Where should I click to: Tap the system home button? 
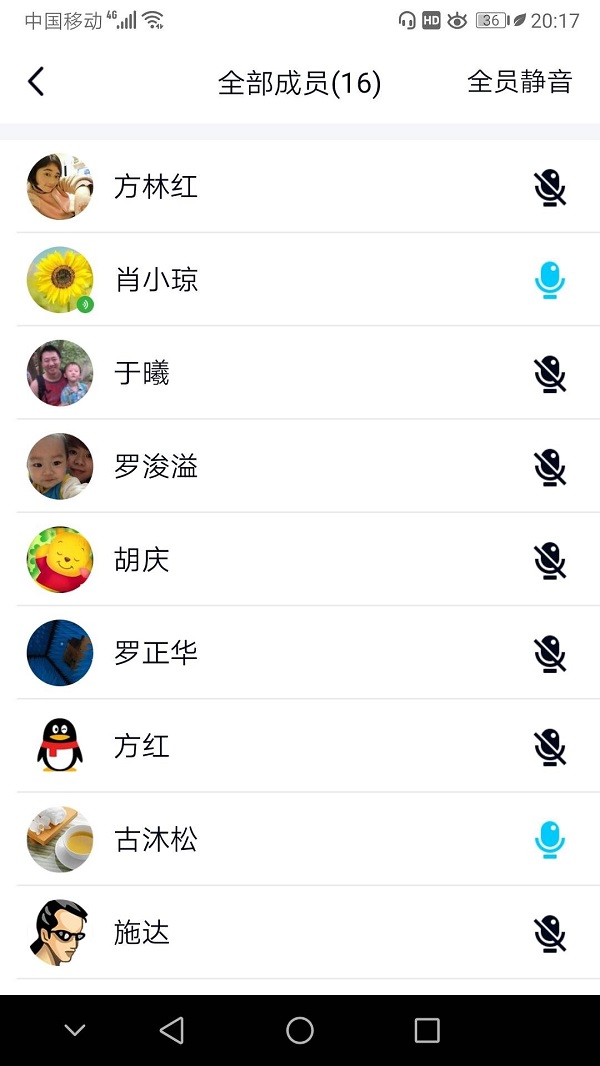tap(300, 1030)
